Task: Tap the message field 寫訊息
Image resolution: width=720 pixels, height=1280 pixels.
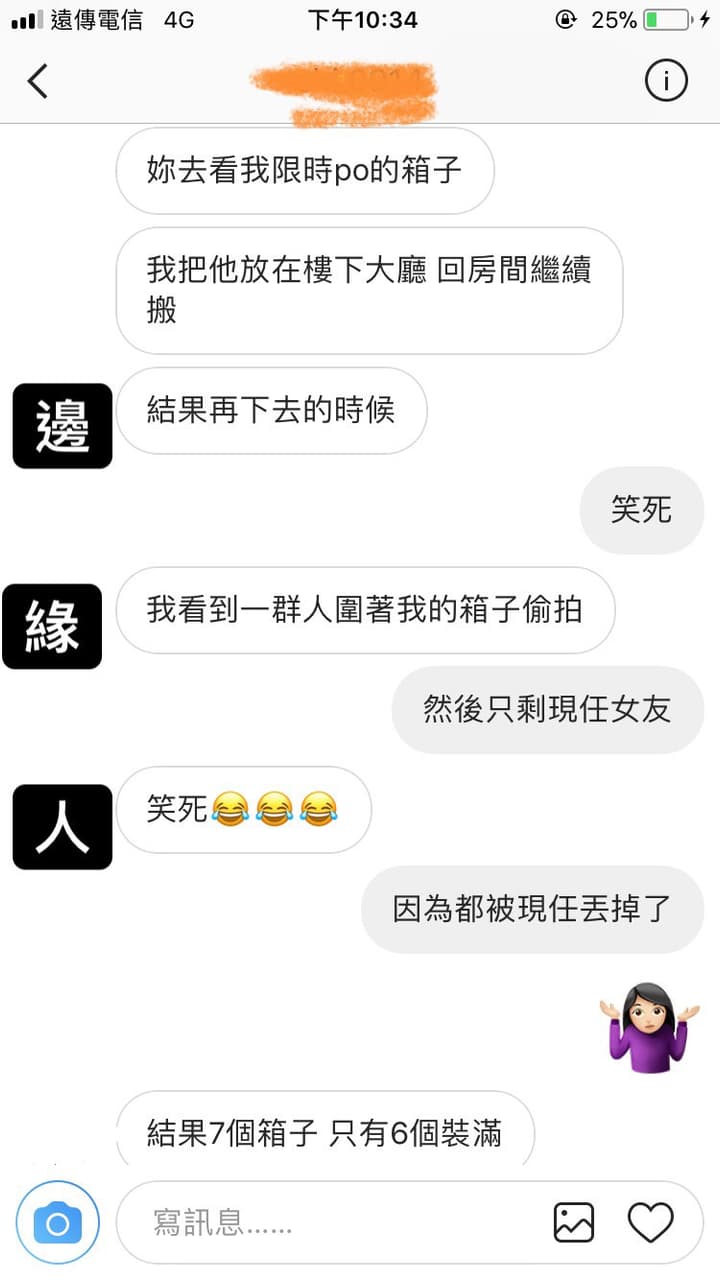Action: click(x=330, y=1222)
